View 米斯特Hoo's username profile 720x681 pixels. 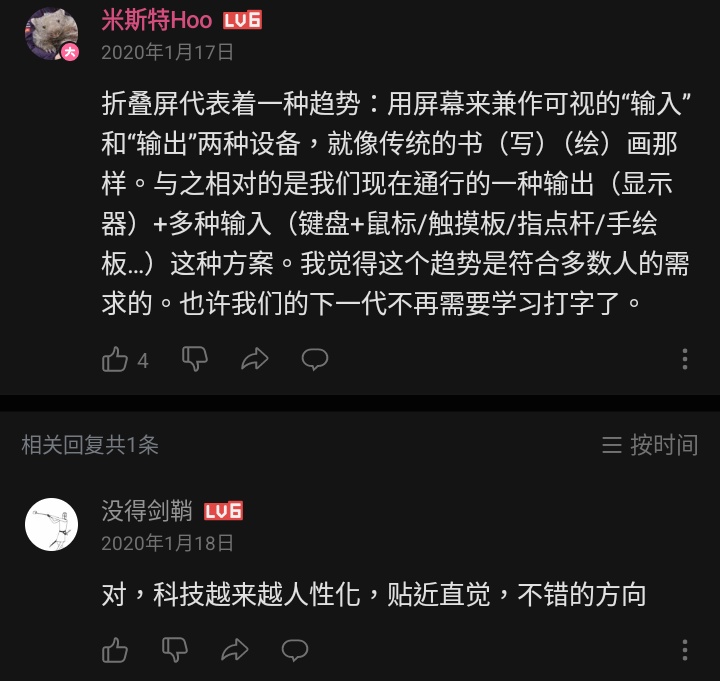pos(156,20)
